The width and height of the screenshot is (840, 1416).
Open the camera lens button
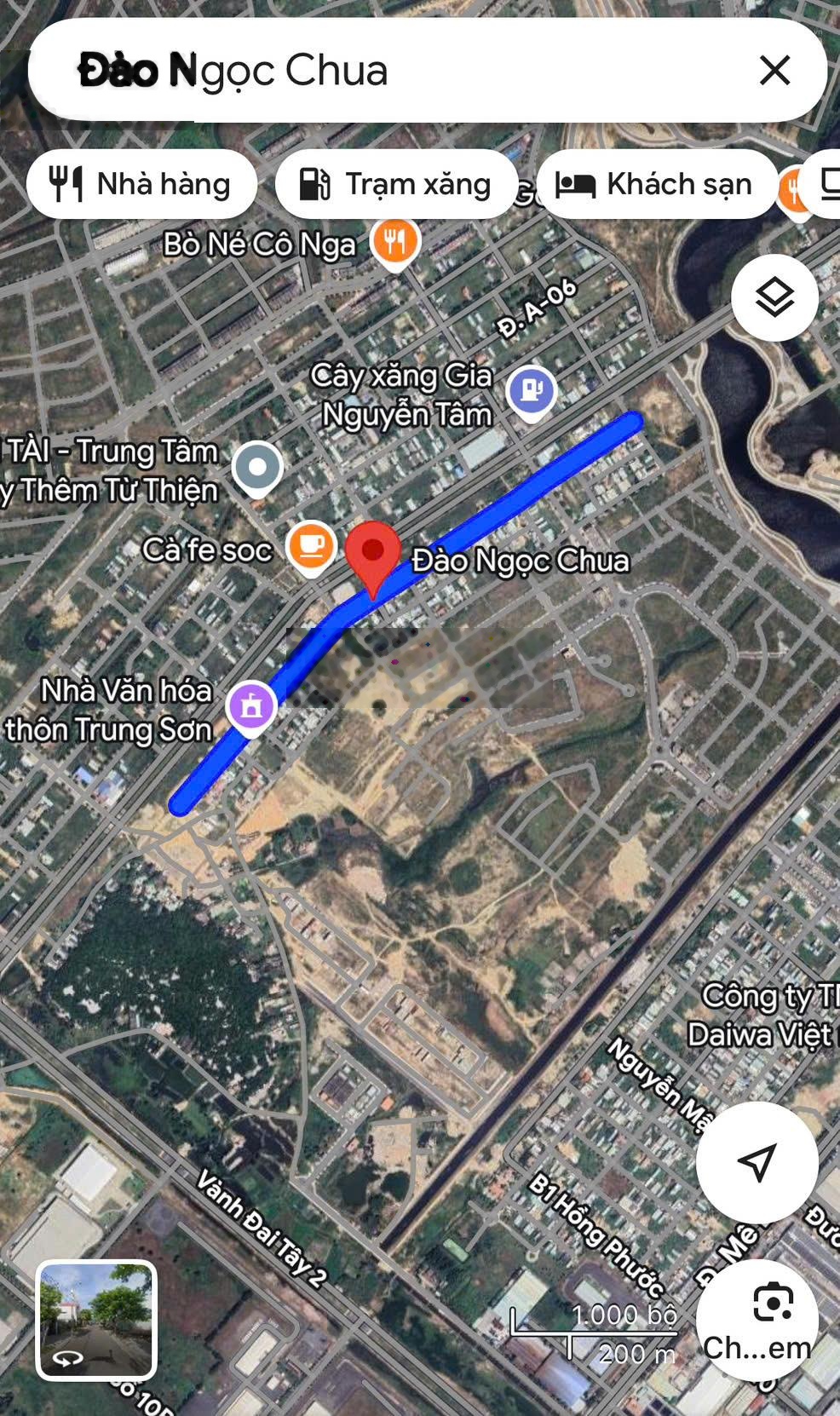757,1319
